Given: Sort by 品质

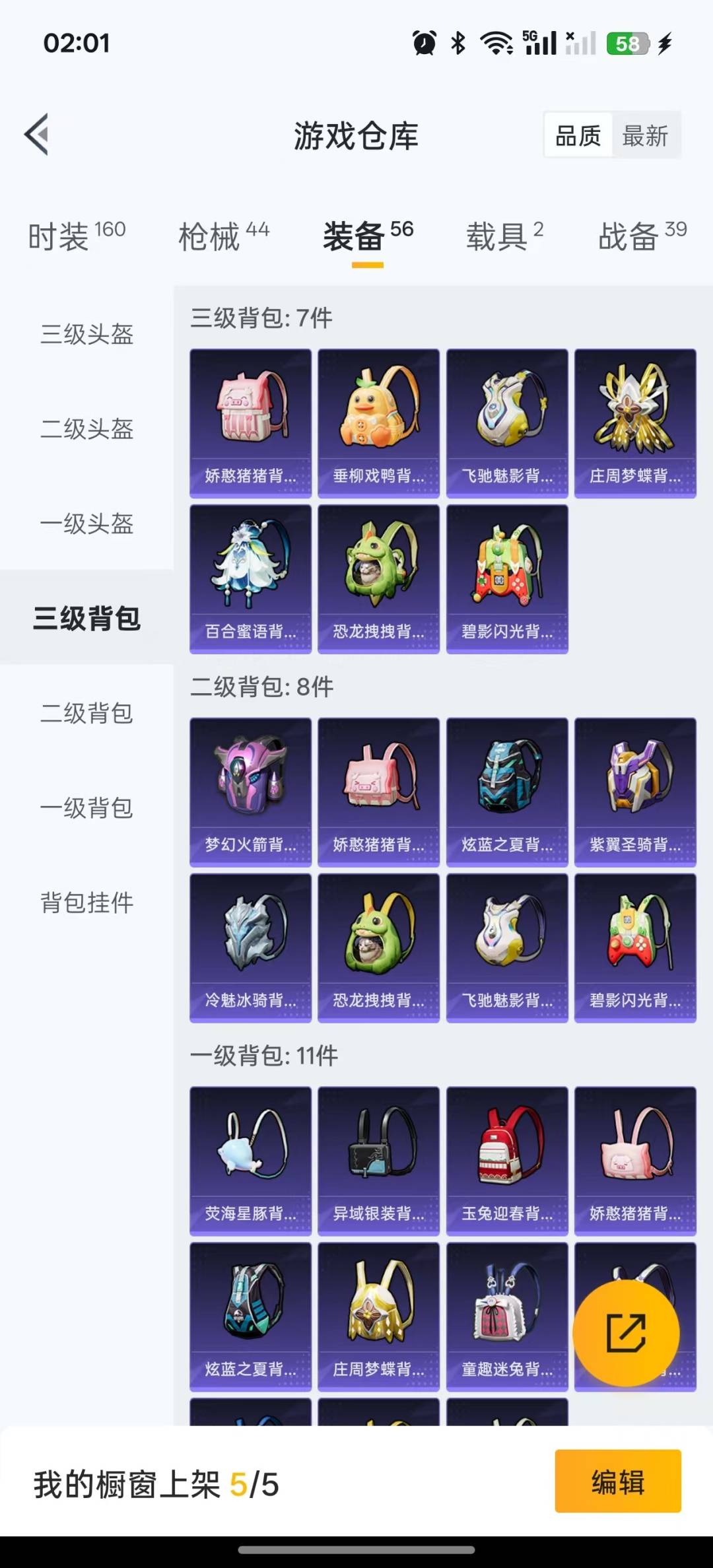Looking at the screenshot, I should (578, 136).
